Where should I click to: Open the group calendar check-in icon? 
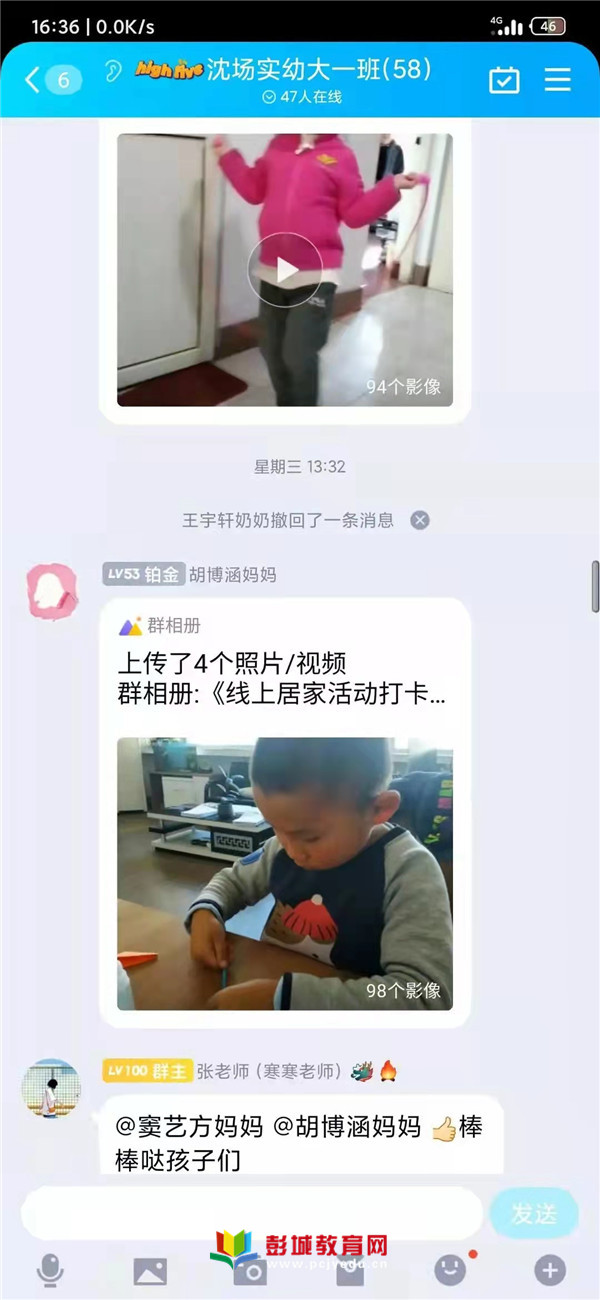click(504, 80)
